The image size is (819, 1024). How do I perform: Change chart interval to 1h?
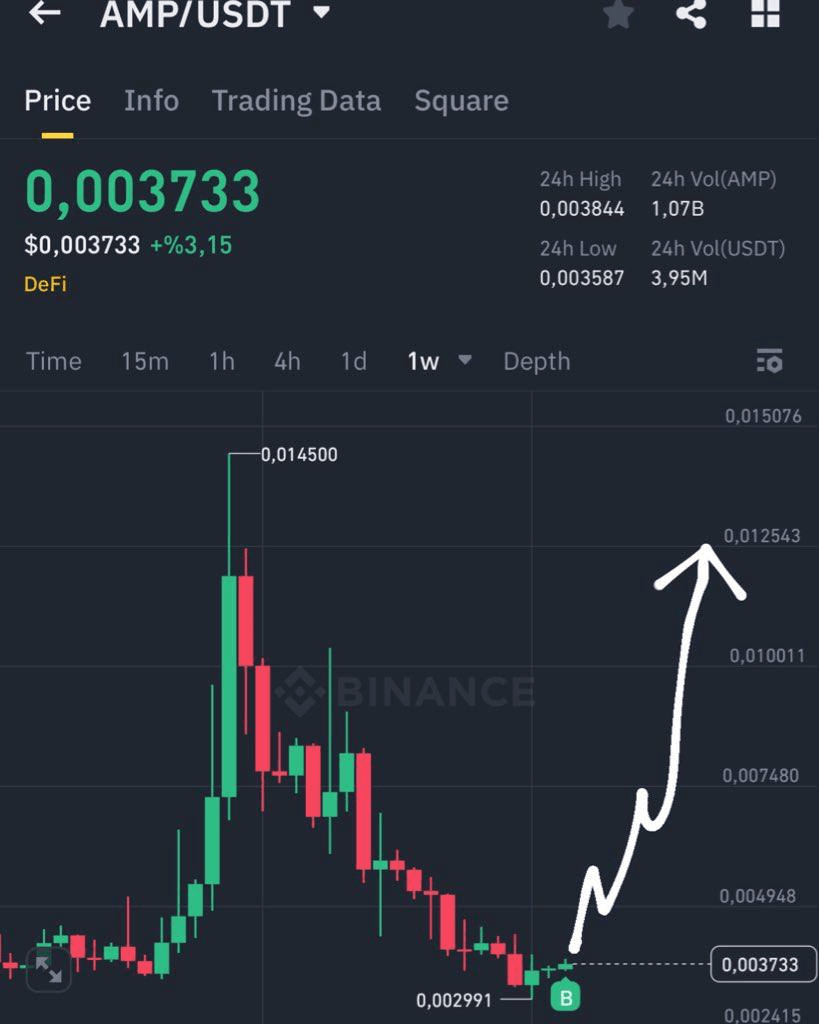(x=222, y=361)
